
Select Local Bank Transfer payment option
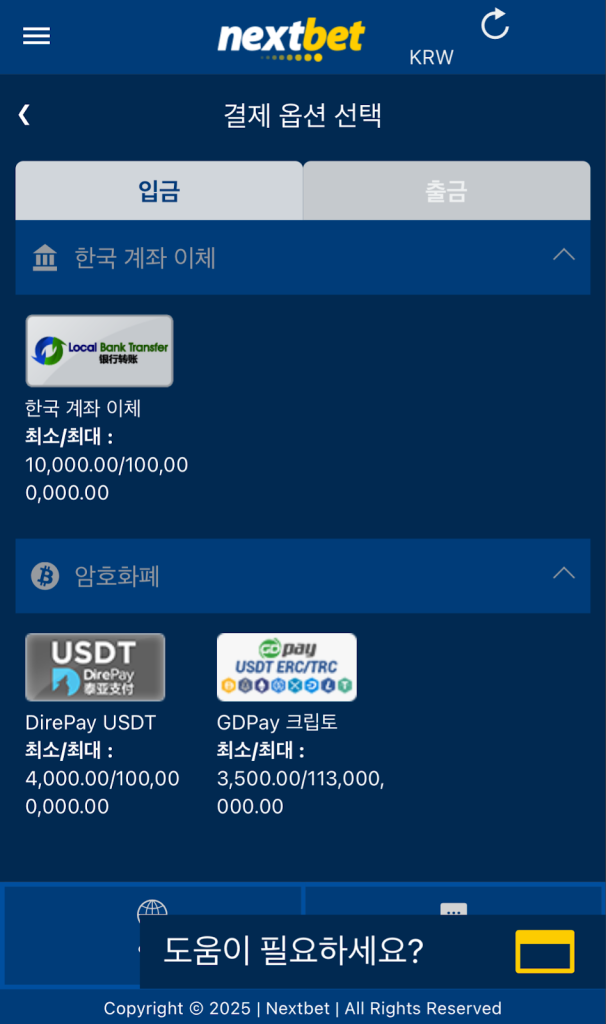99,351
